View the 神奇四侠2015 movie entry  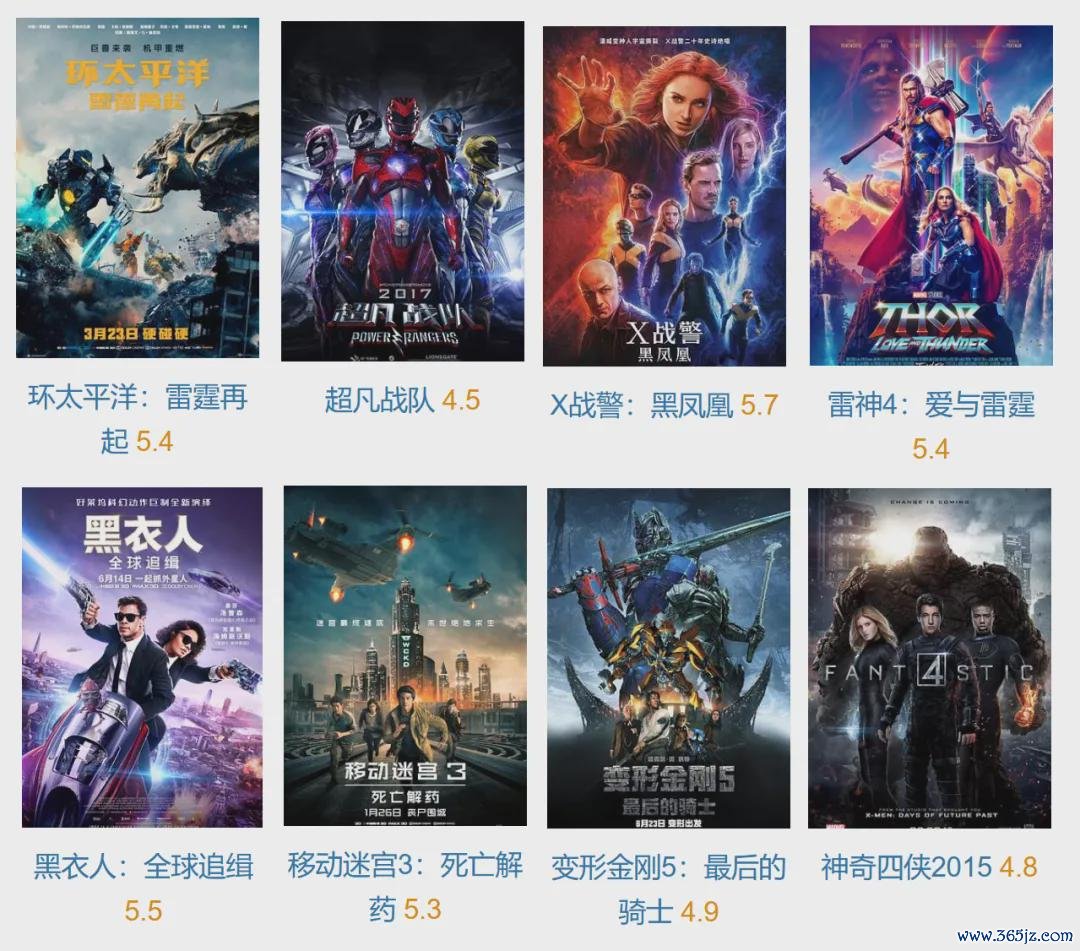coord(929,658)
